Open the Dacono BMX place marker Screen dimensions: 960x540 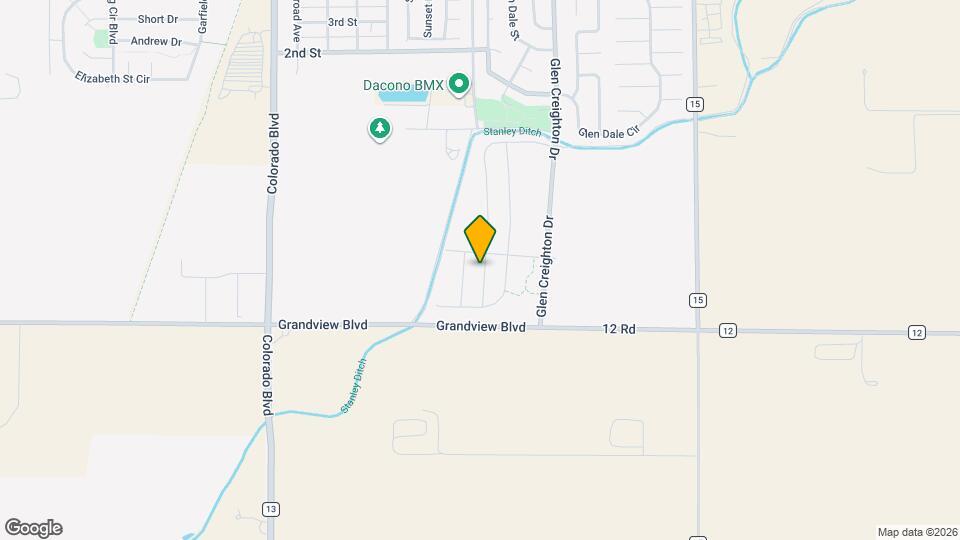coord(459,84)
